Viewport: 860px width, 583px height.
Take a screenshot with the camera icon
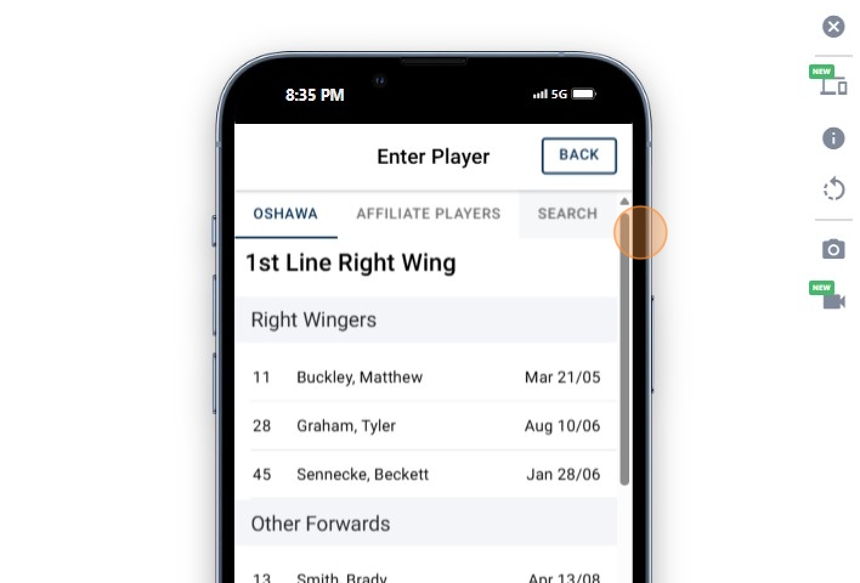[x=833, y=249]
